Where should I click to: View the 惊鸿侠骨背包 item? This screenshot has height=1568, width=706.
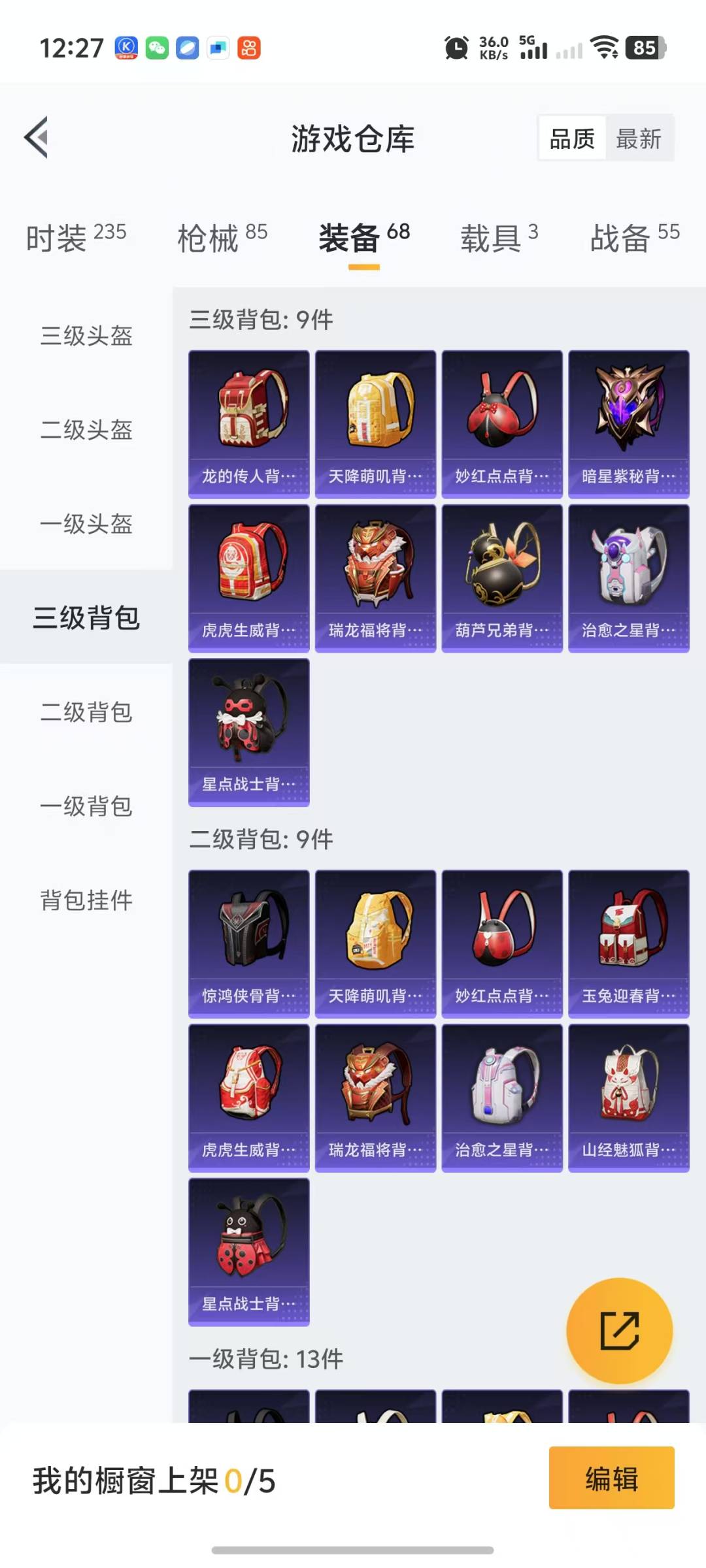pyautogui.click(x=249, y=944)
